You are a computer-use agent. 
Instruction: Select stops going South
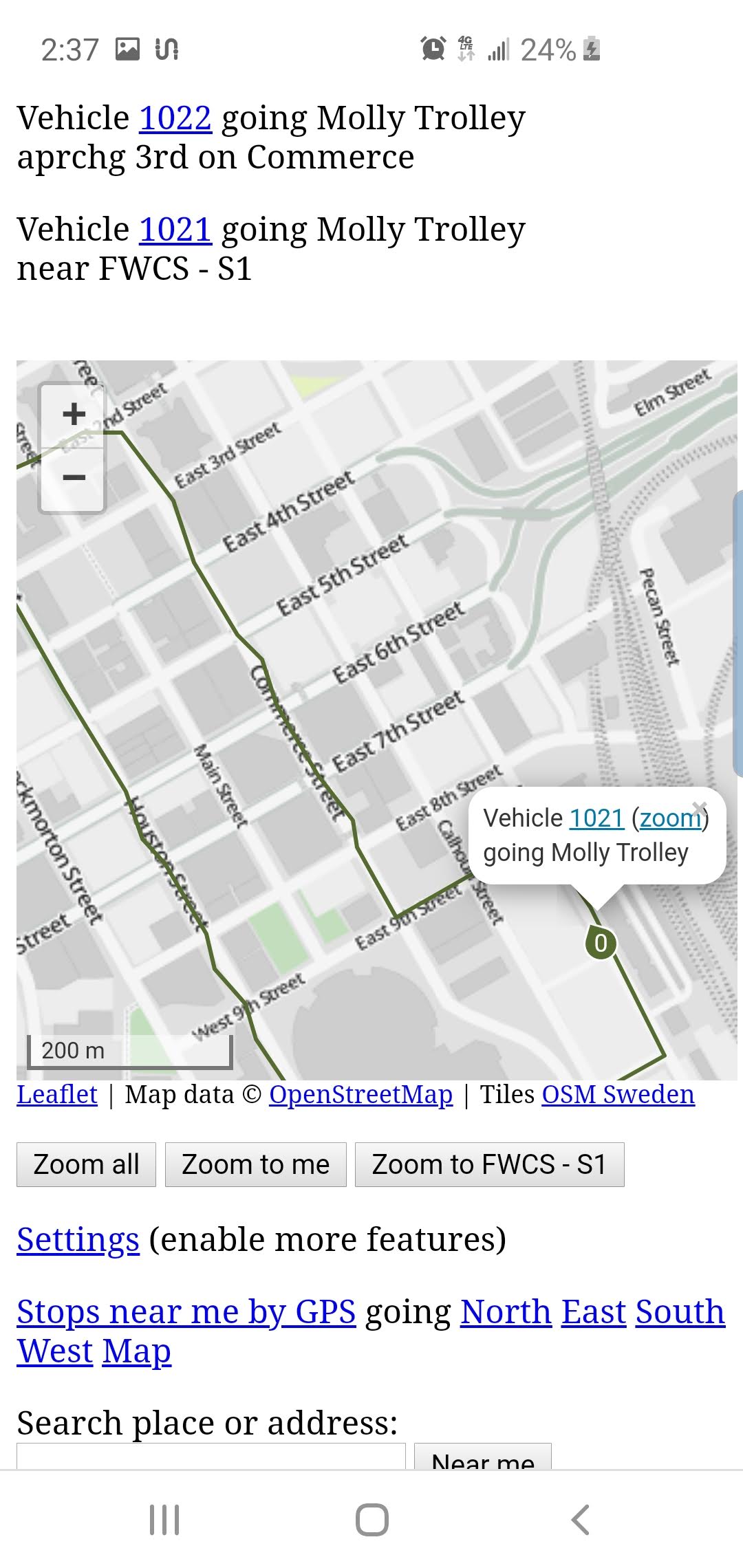(x=680, y=1312)
